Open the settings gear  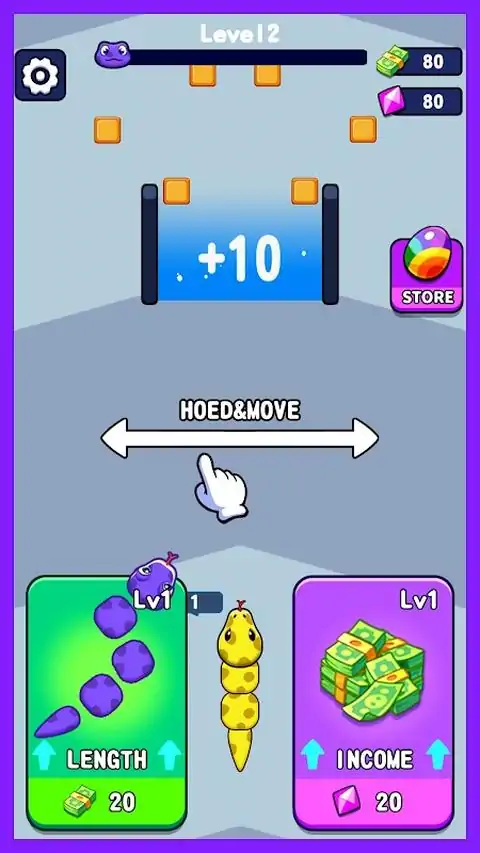click(x=40, y=75)
